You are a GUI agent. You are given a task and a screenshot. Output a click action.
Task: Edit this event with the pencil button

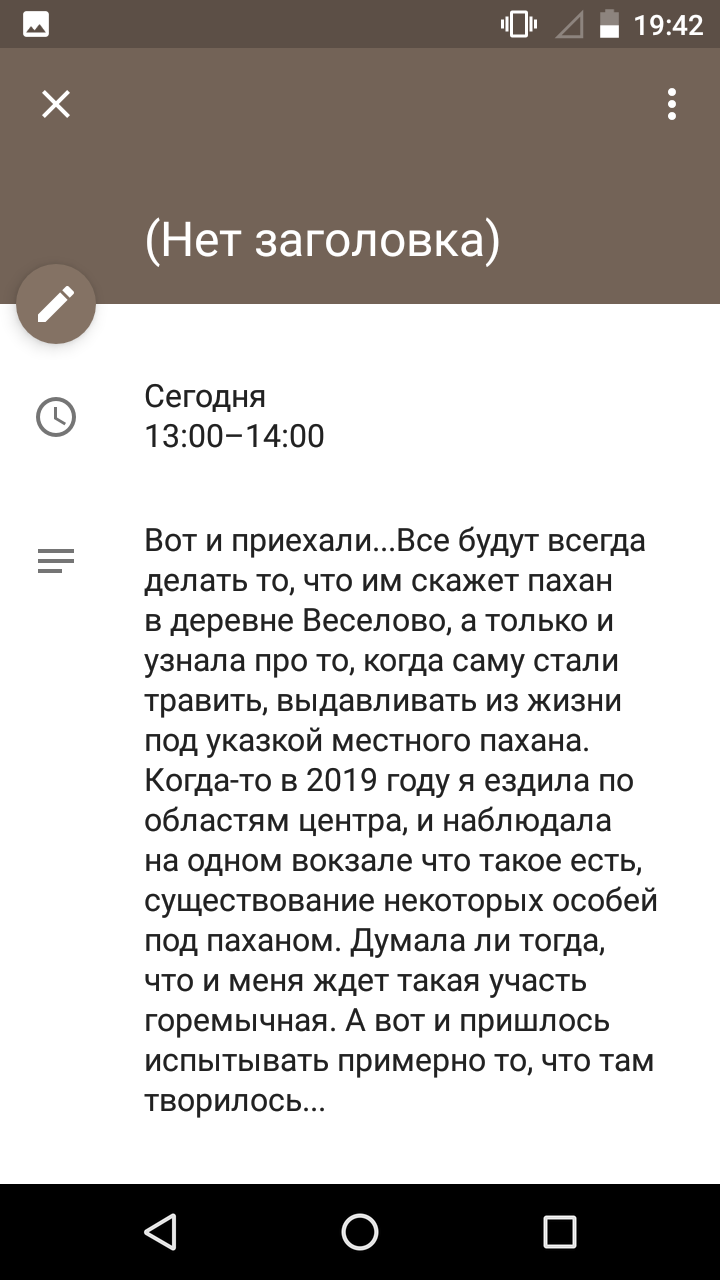[56, 304]
